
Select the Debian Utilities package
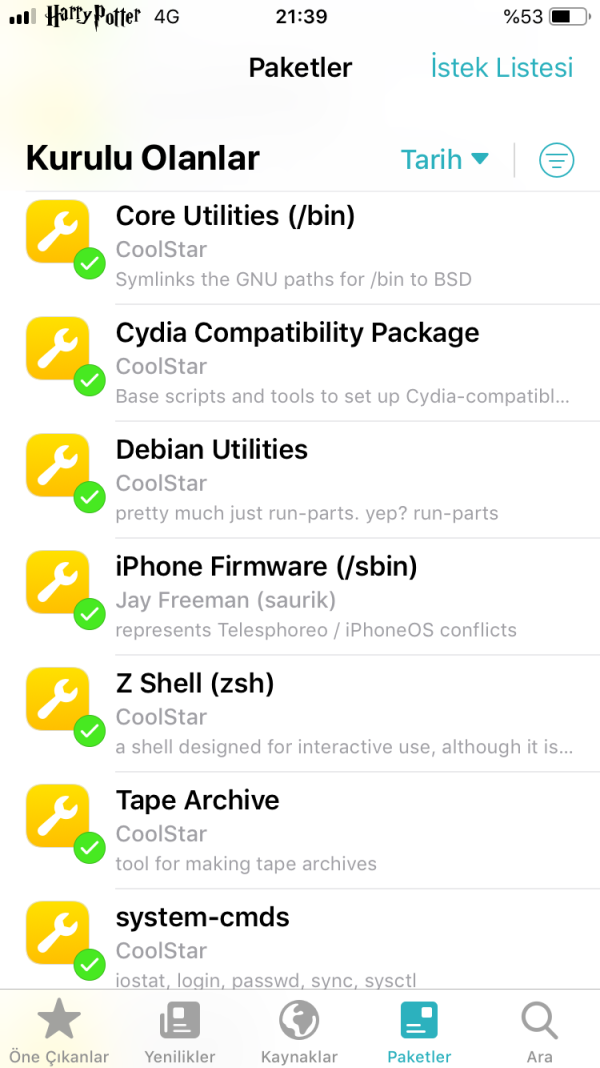300,480
